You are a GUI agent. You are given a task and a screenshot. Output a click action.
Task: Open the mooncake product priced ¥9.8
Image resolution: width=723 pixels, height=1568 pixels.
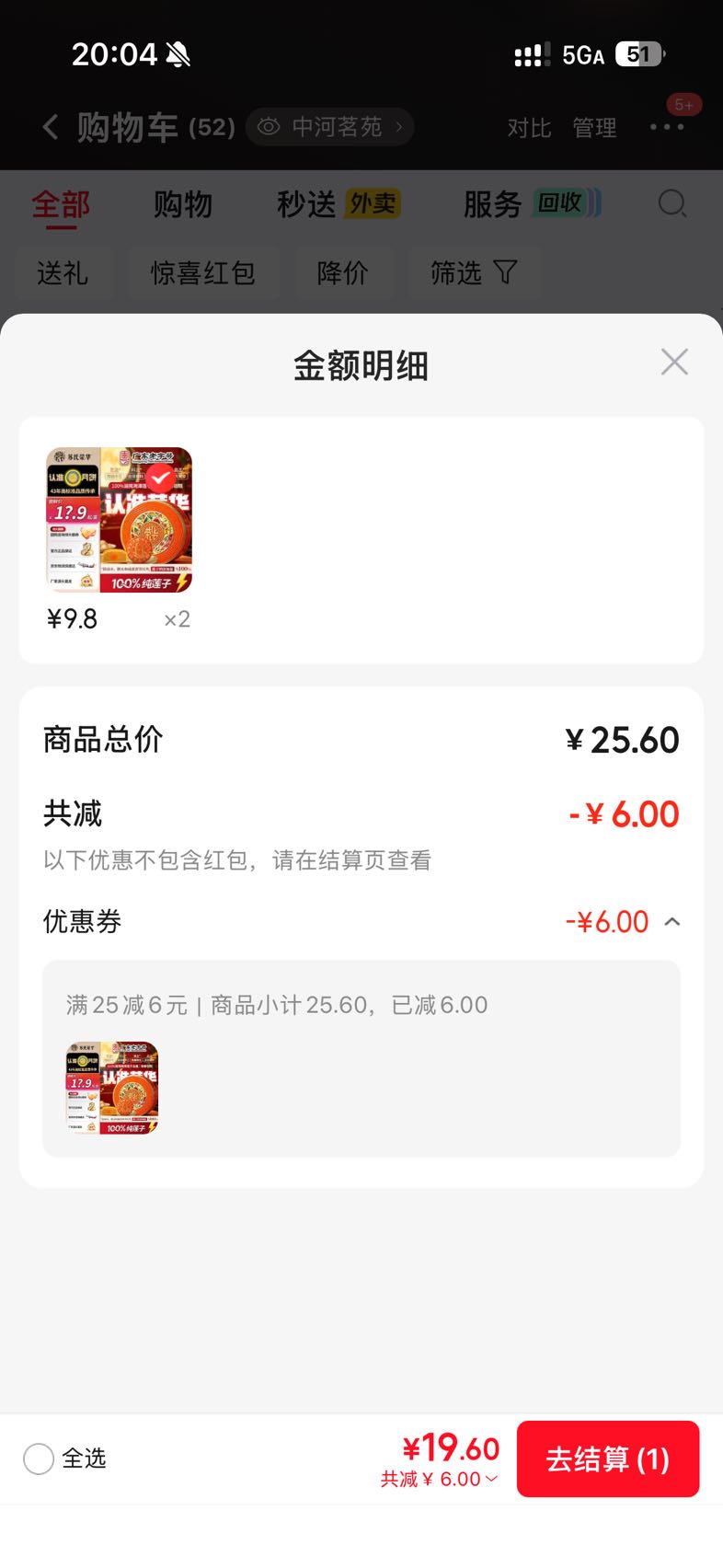(x=120, y=520)
